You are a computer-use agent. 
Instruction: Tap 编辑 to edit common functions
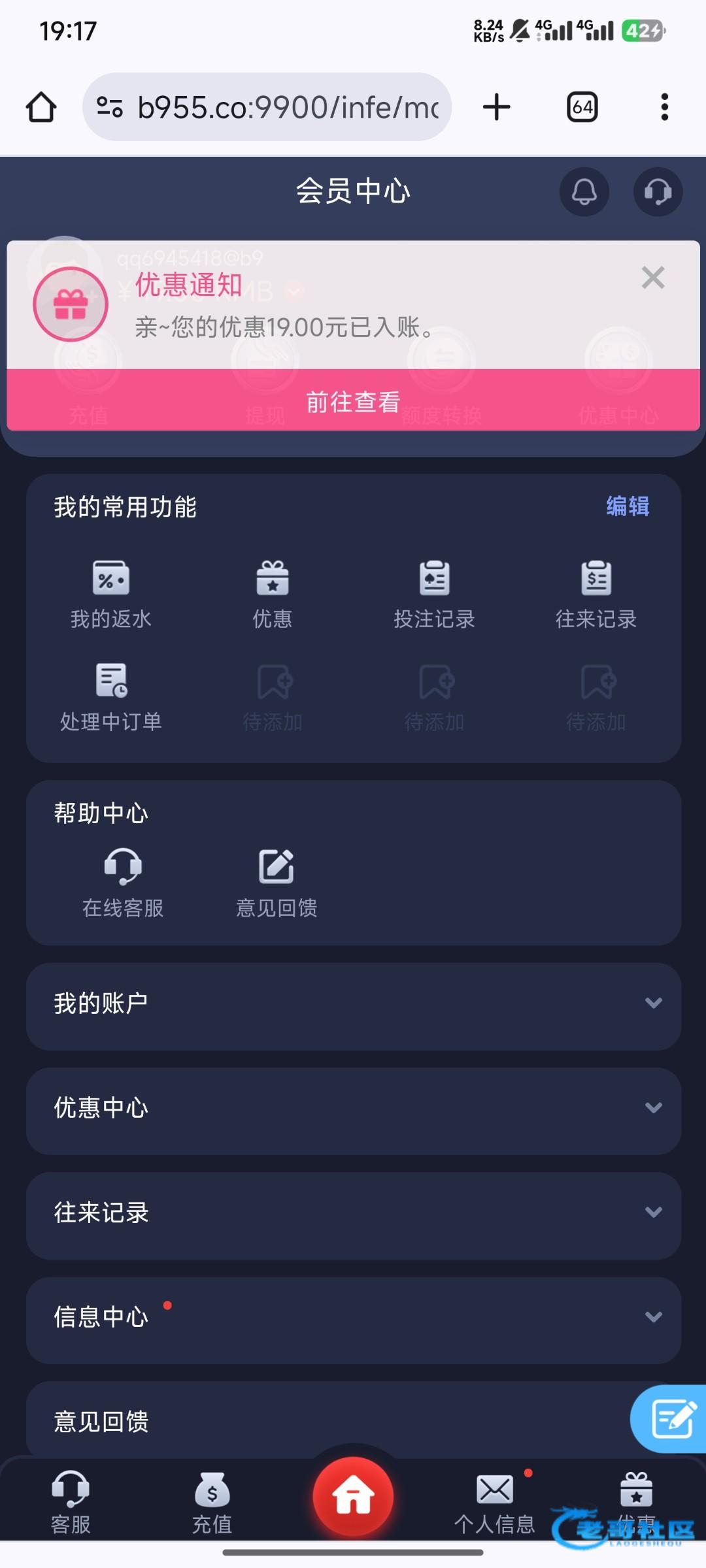(x=627, y=506)
